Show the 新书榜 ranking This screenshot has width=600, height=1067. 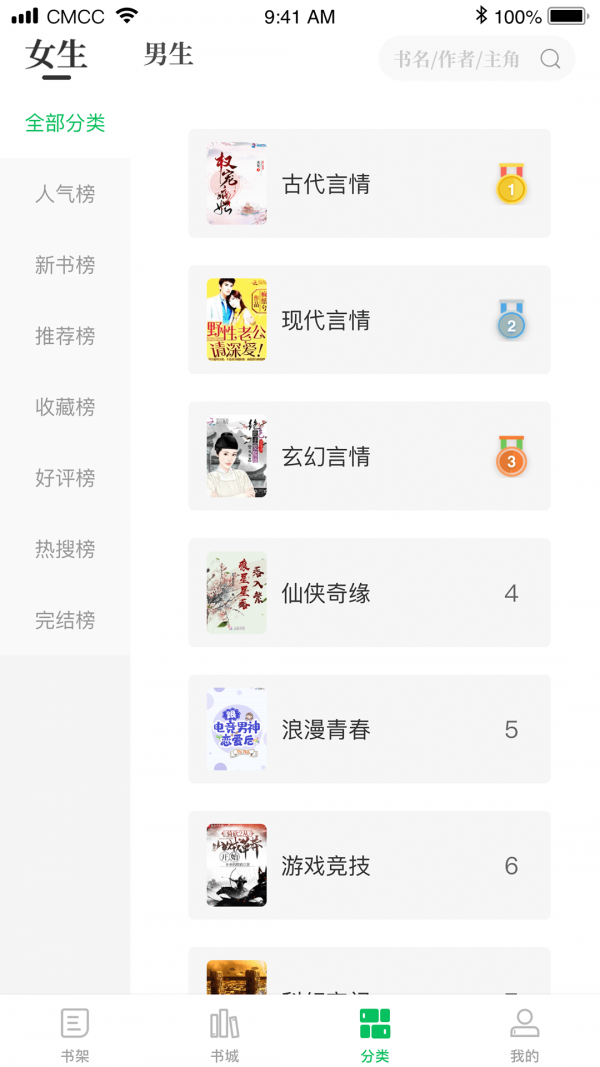point(65,265)
